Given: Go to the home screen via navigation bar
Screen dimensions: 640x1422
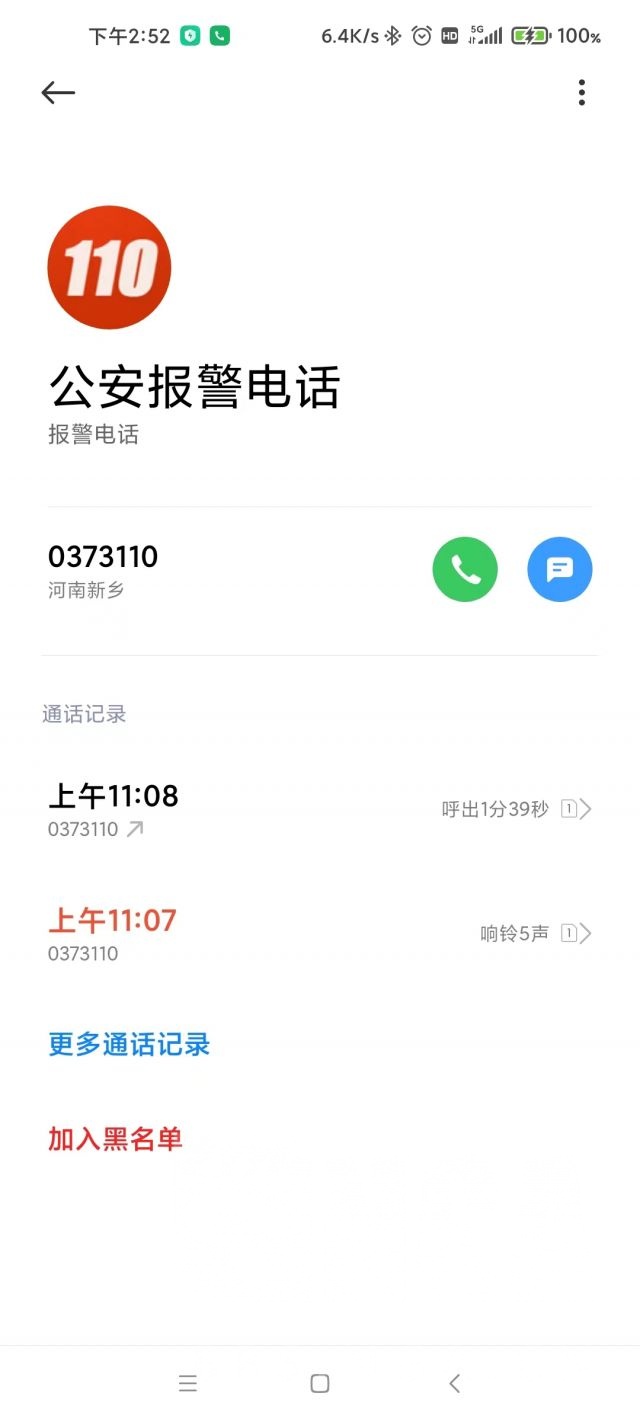Looking at the screenshot, I should 320,1384.
